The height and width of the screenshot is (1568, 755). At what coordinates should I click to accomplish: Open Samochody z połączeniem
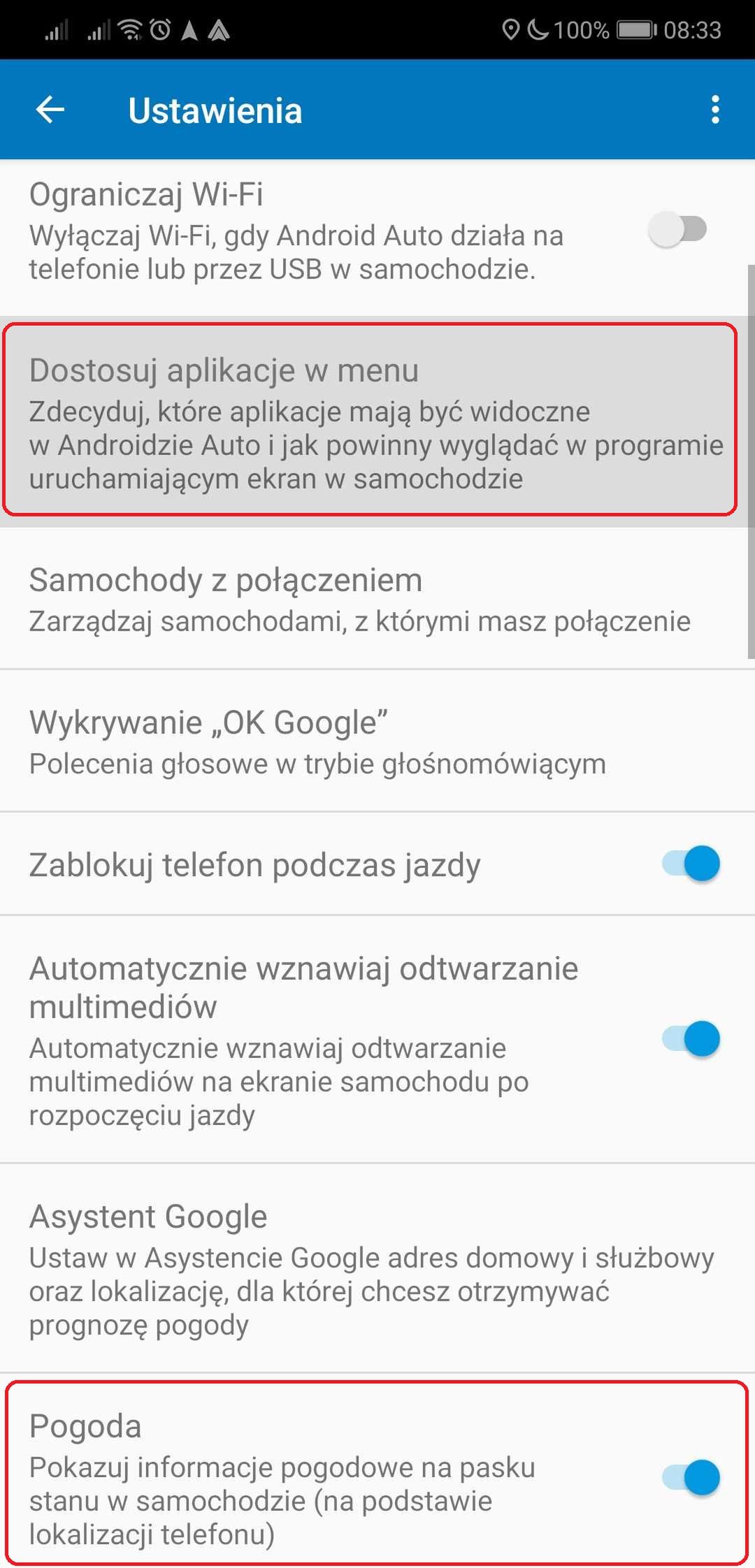[377, 600]
